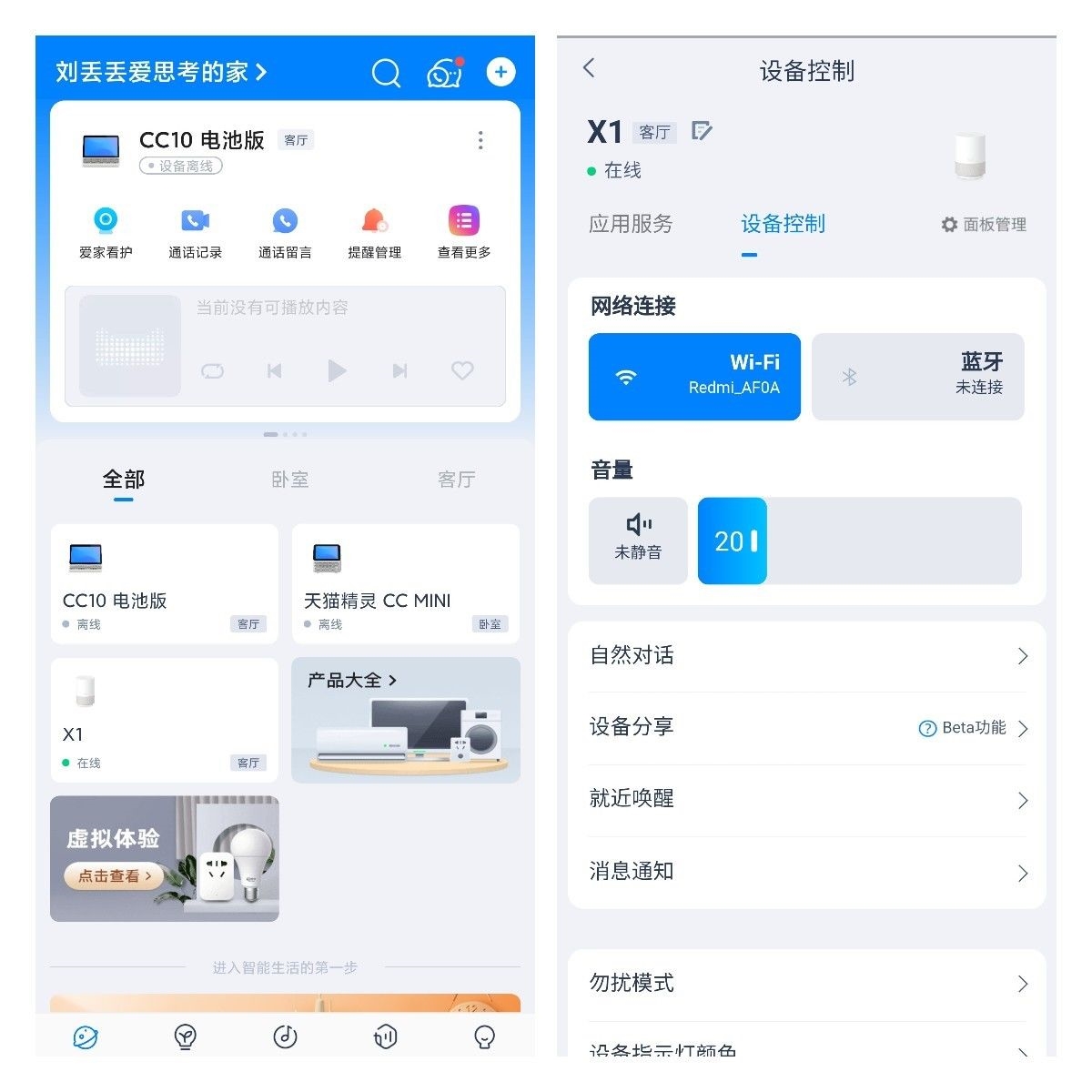Screen dimensions: 1092x1092
Task: Tap 查看更多 to see more functions
Action: click(x=464, y=232)
